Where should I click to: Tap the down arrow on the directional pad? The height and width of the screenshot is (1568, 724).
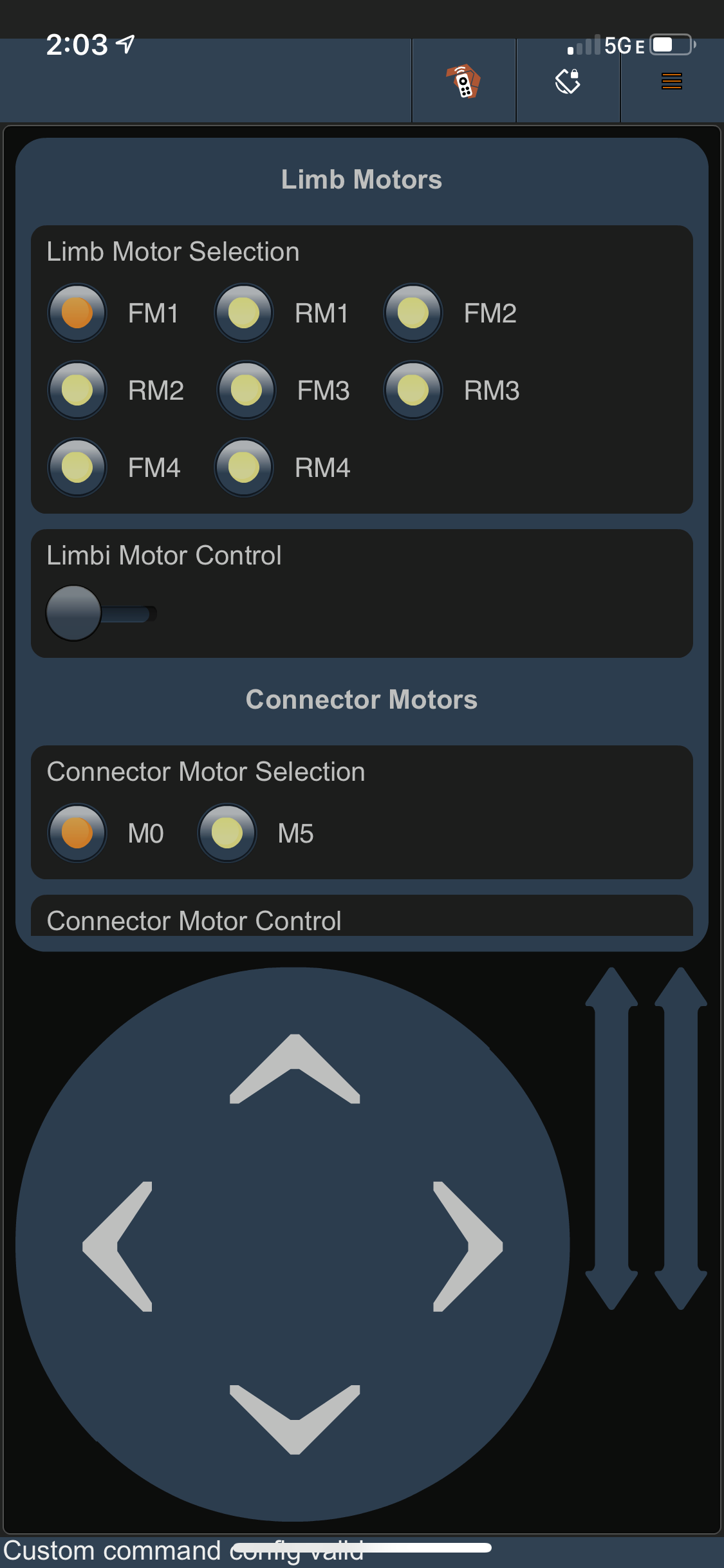click(x=295, y=1419)
